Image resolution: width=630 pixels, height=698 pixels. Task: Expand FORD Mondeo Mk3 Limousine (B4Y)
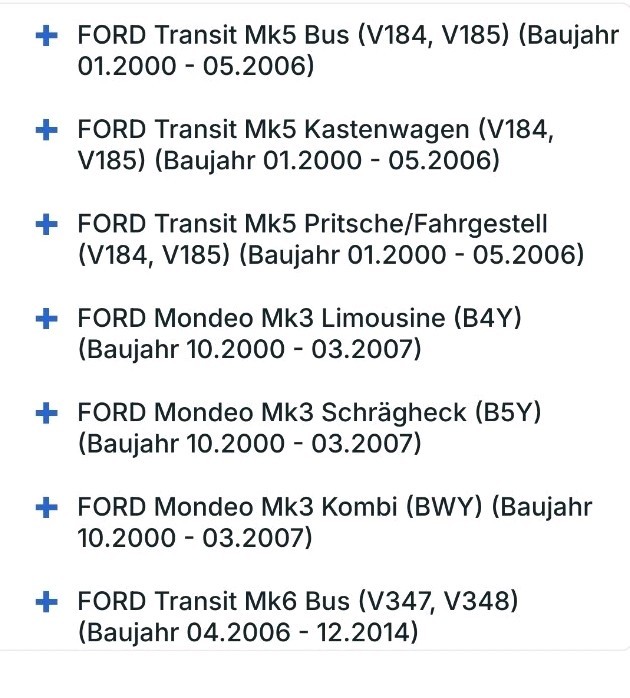(x=45, y=318)
